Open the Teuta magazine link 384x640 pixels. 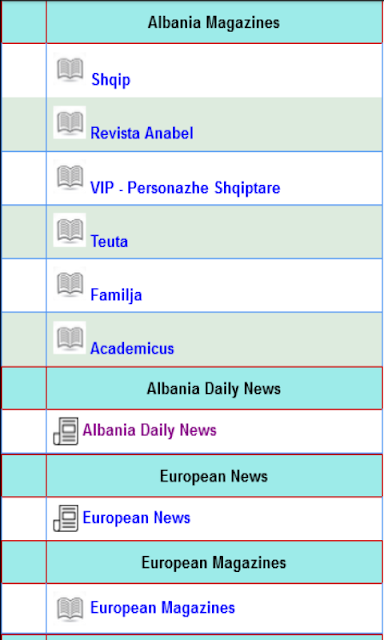coord(109,241)
